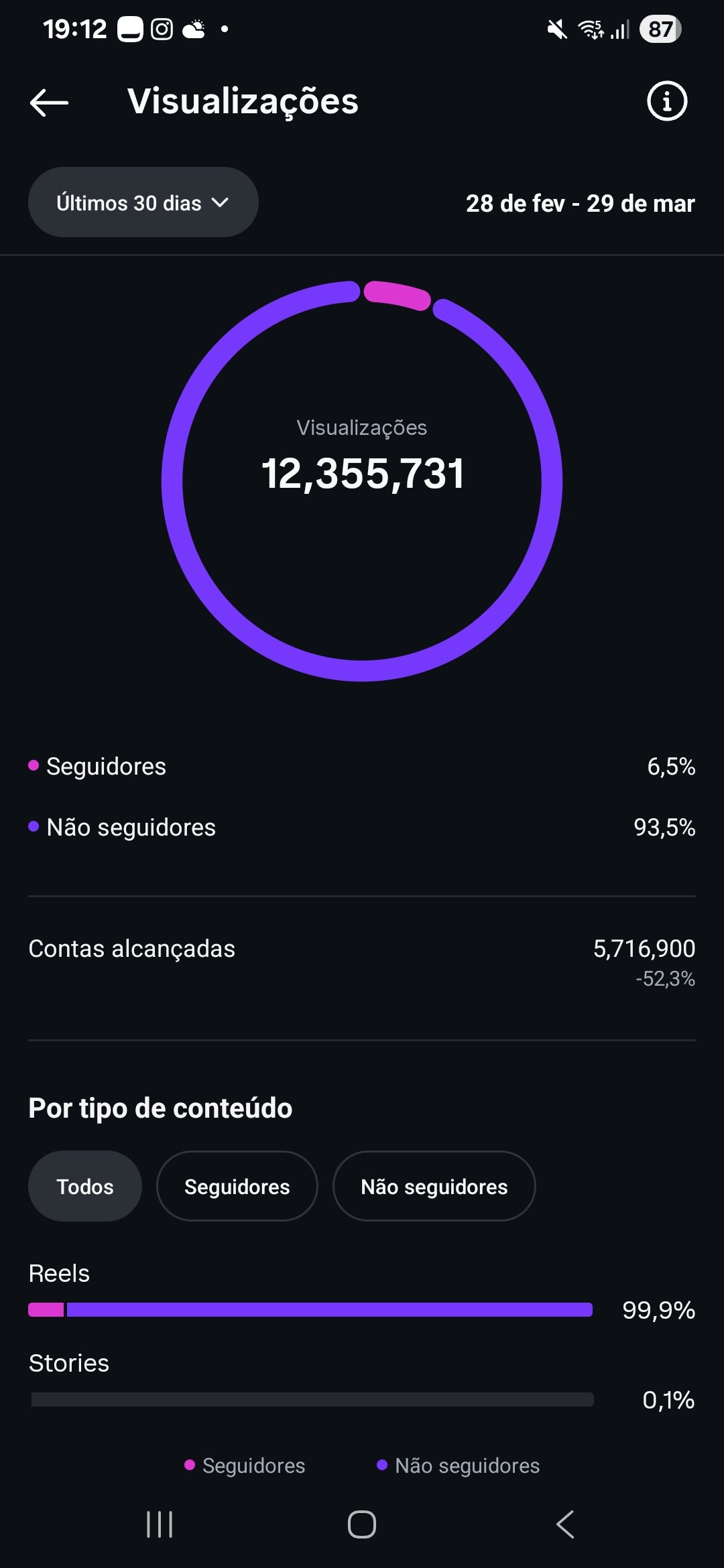Expand the Últimos 30 dias period dropdown
724x1568 pixels.
tap(143, 202)
